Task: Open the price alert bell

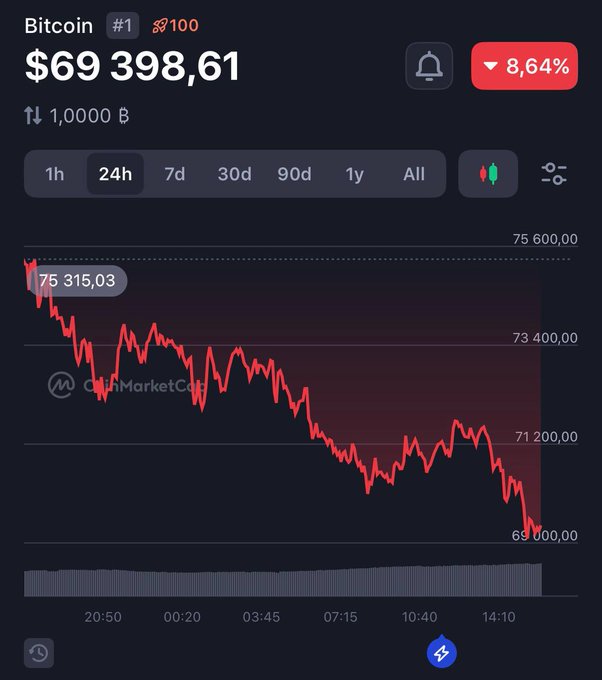Action: pos(429,66)
